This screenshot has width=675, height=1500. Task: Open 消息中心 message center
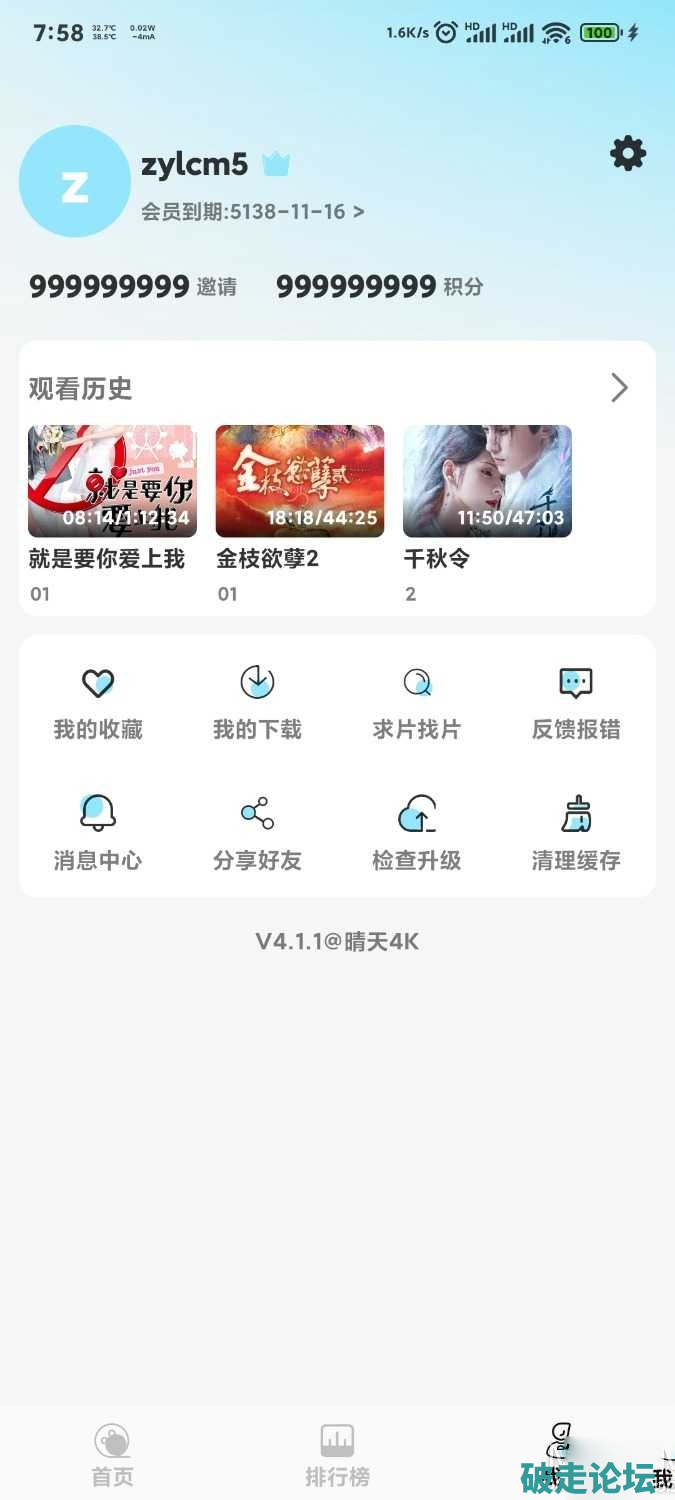coord(98,832)
